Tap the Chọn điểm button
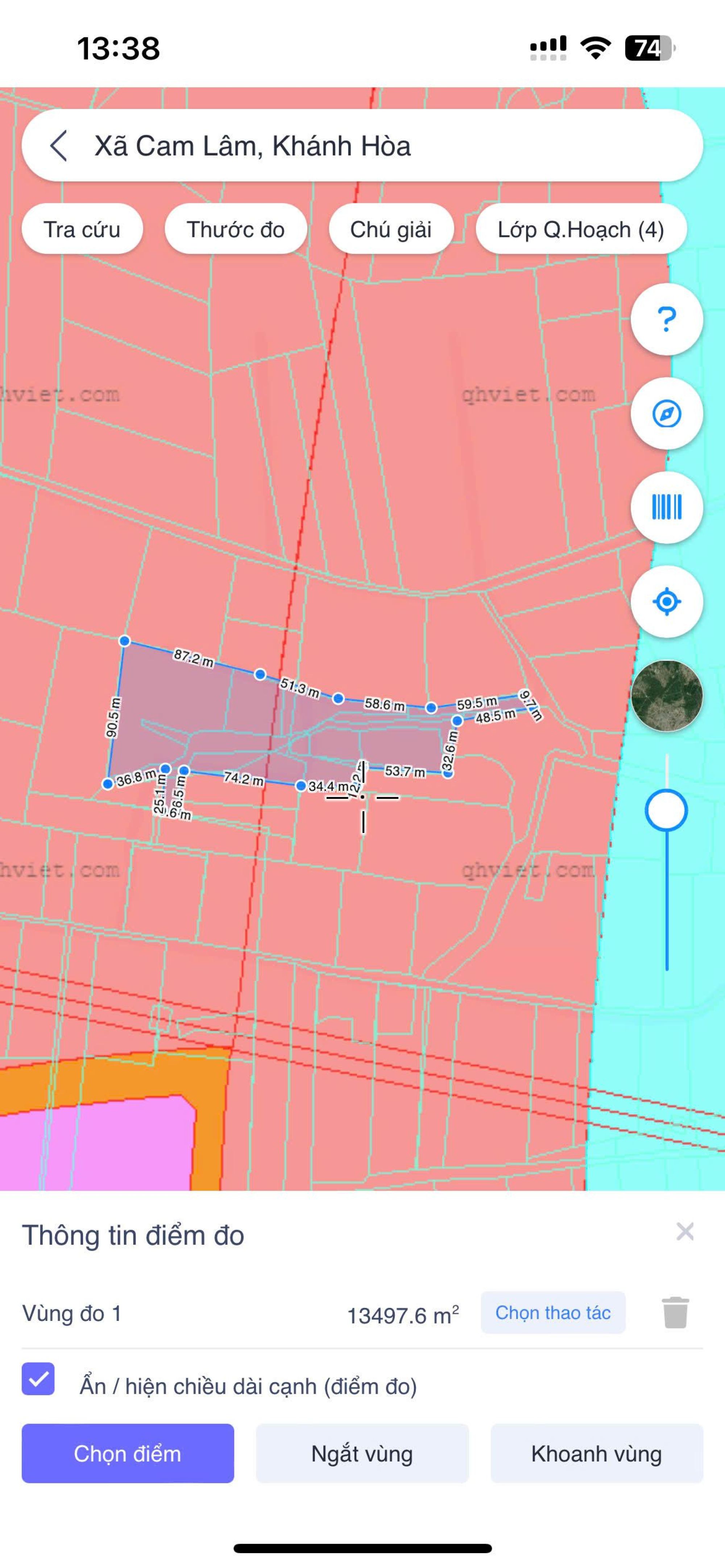Viewport: 725px width, 1568px height. pos(127,1454)
